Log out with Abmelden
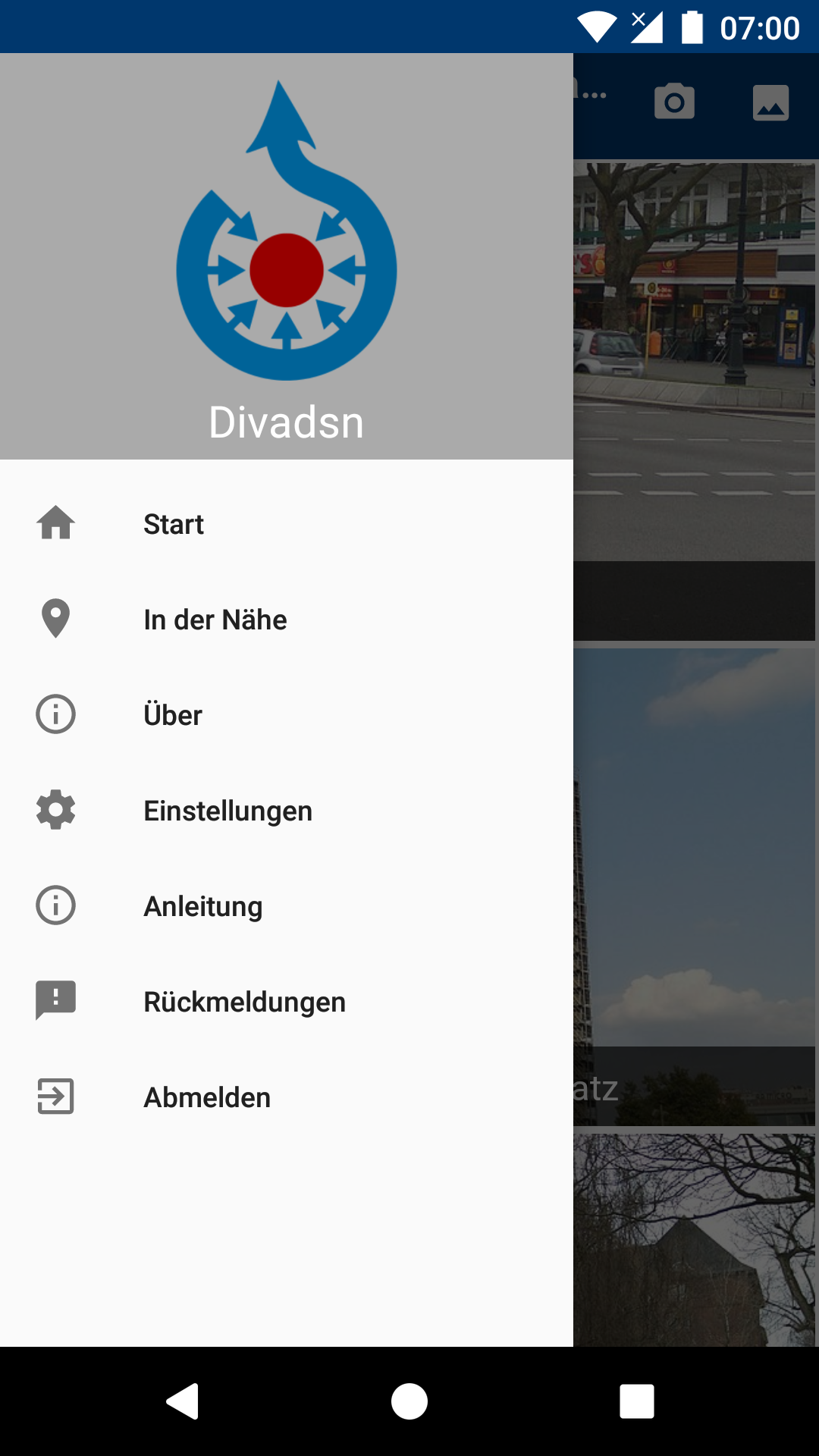This screenshot has width=819, height=1456. 207,1097
